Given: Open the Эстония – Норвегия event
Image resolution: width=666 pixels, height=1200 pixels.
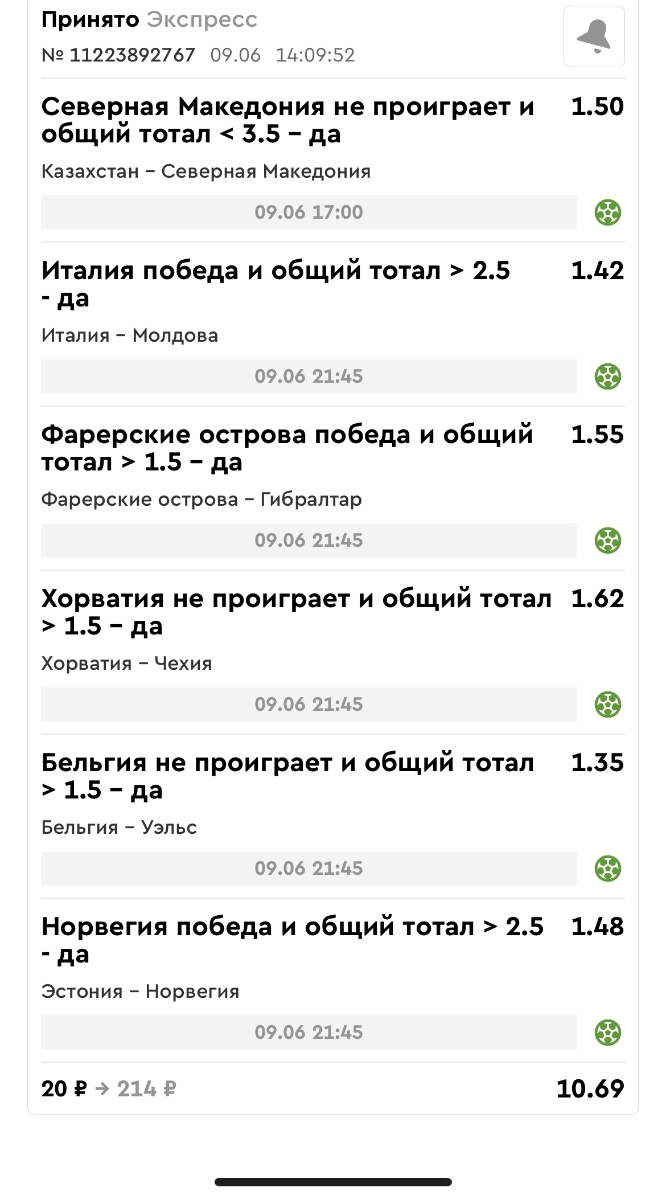Looking at the screenshot, I should (x=141, y=992).
